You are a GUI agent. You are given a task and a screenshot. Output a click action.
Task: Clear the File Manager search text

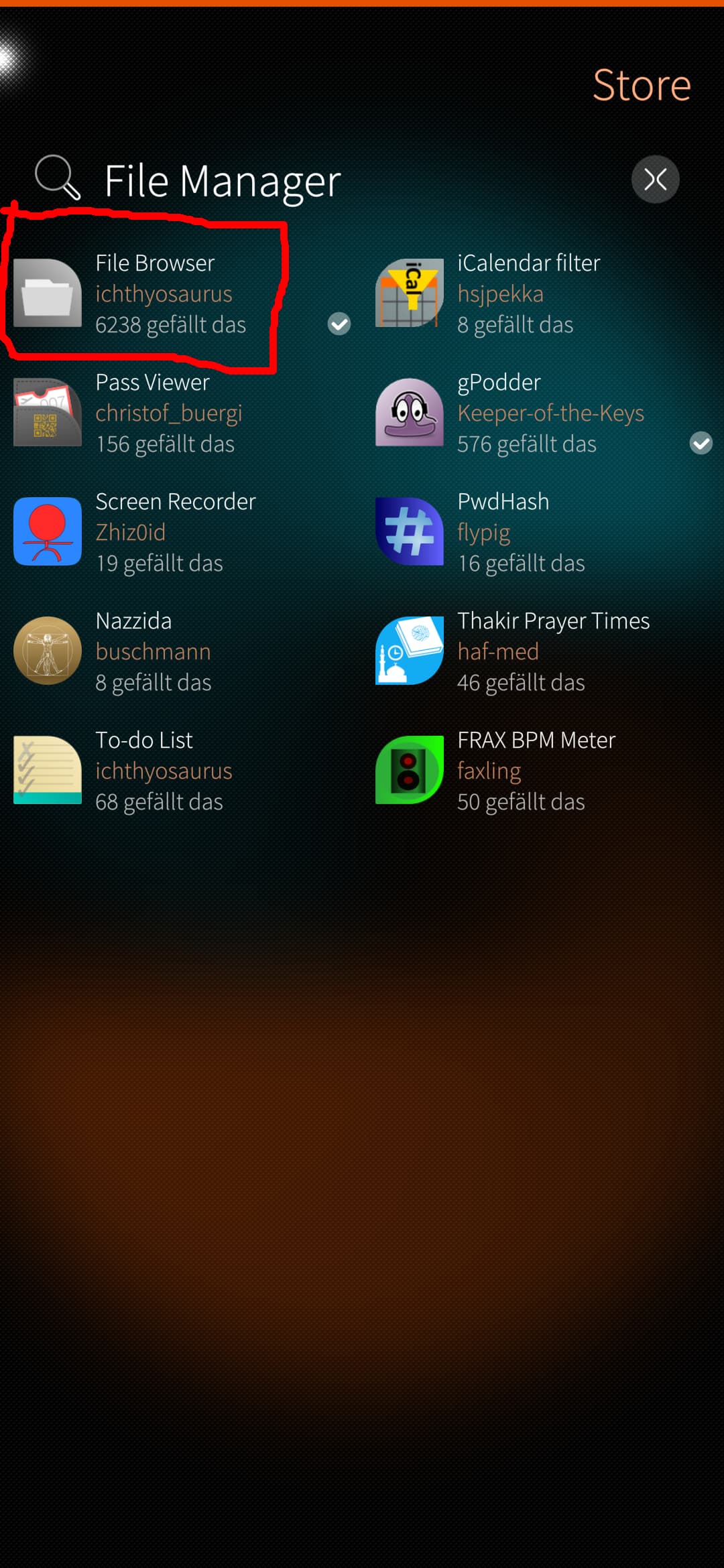pos(655,180)
